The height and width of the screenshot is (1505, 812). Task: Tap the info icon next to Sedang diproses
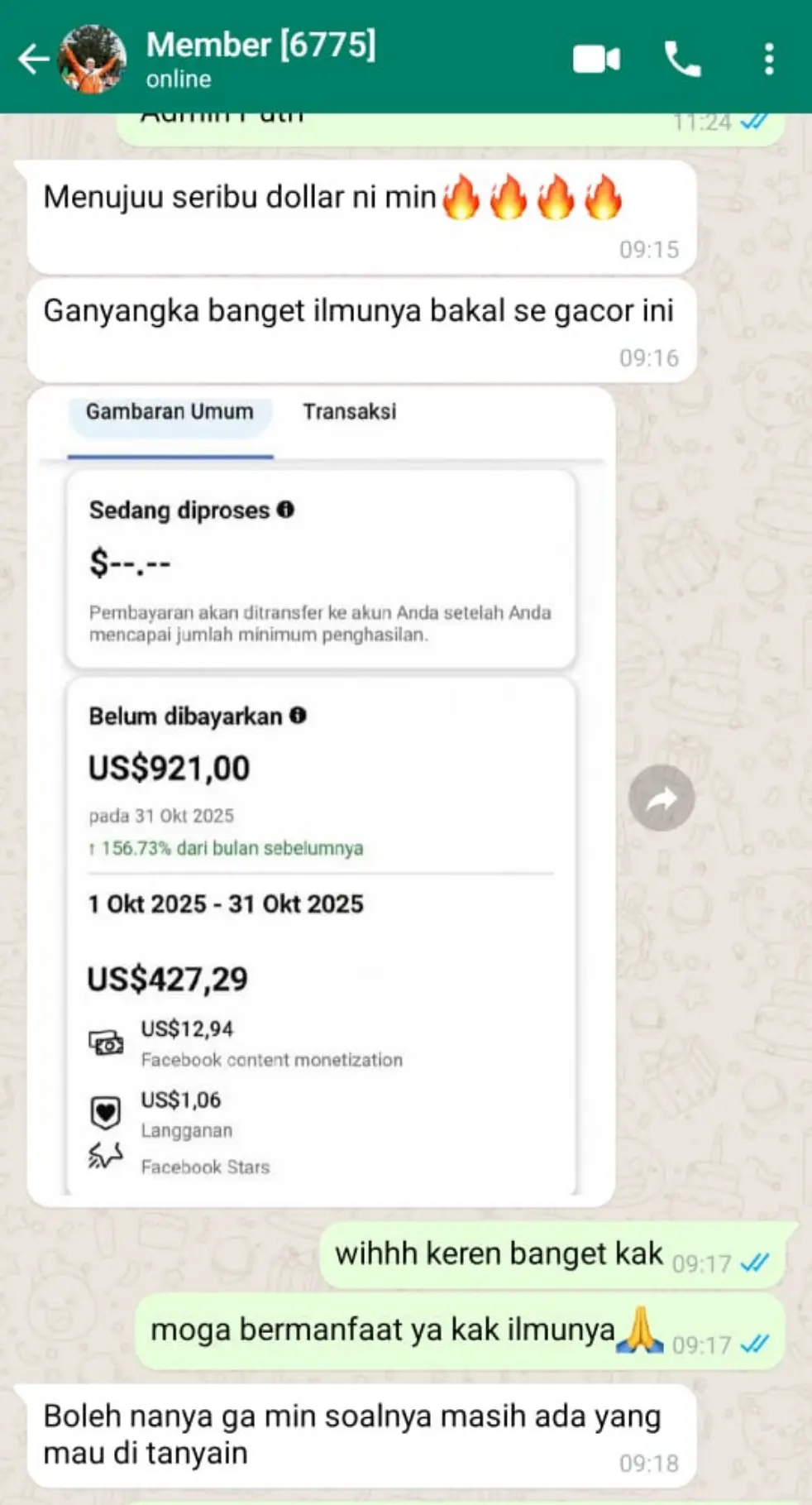click(285, 510)
